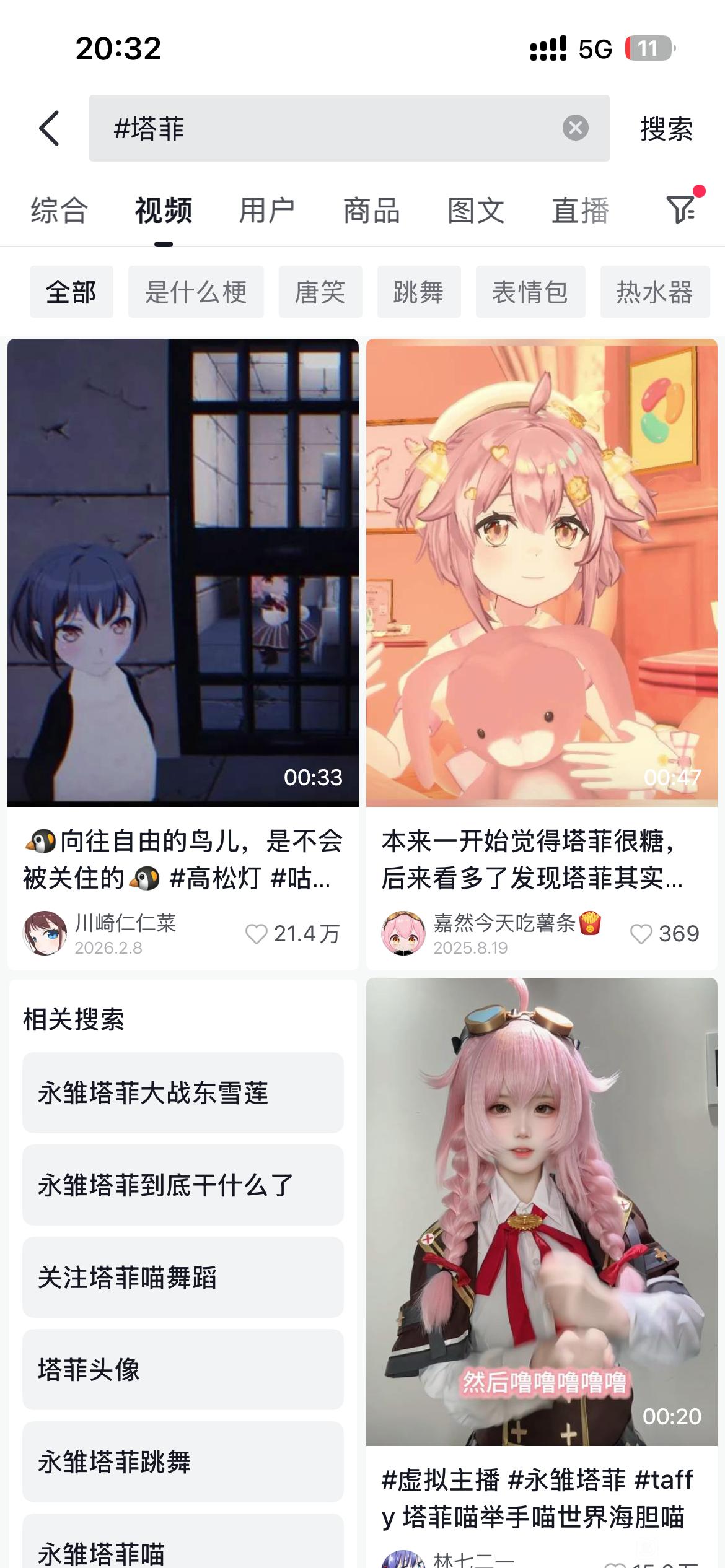Select the 表情包 chip

point(530,292)
